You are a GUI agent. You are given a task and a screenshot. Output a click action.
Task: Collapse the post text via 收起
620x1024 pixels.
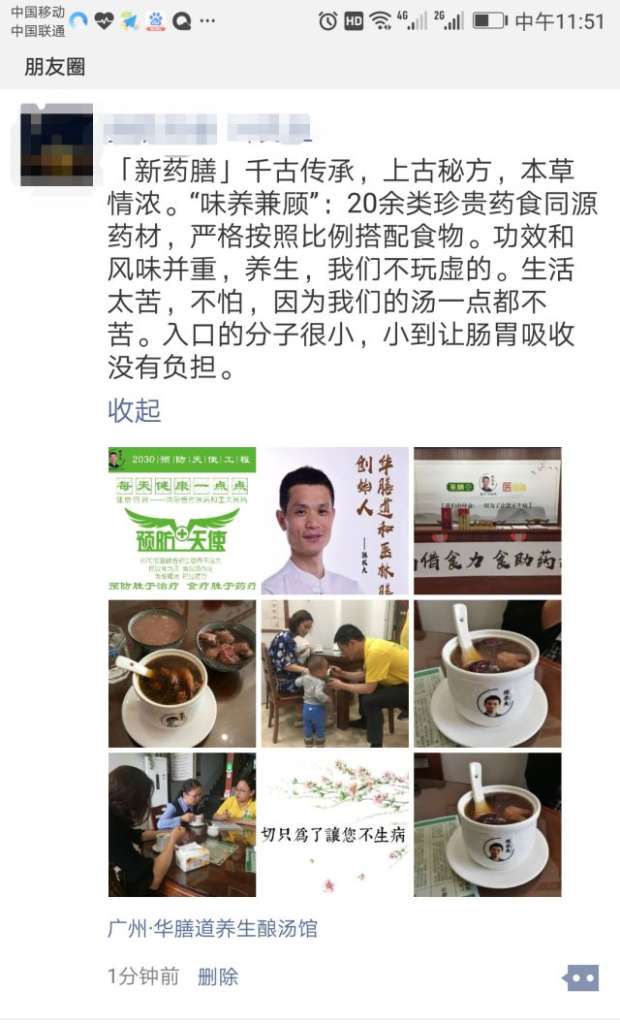coord(134,410)
